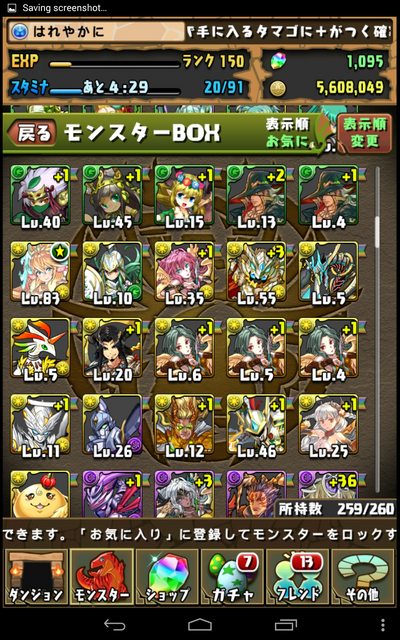Open the その他 others tab

363,577
